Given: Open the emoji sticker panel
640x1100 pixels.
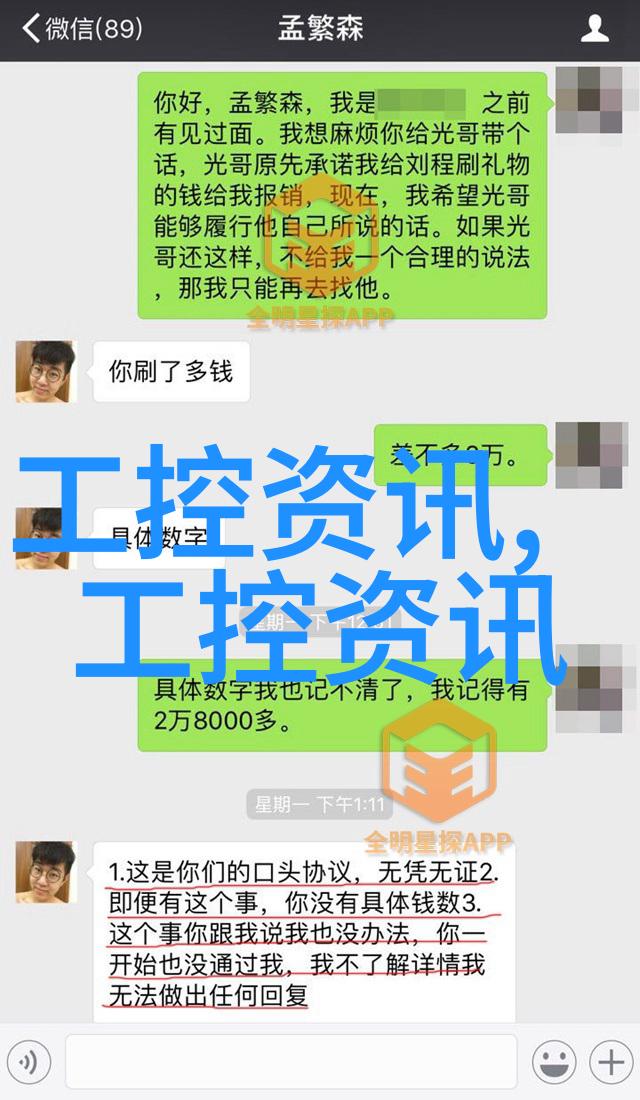Looking at the screenshot, I should tap(553, 1061).
